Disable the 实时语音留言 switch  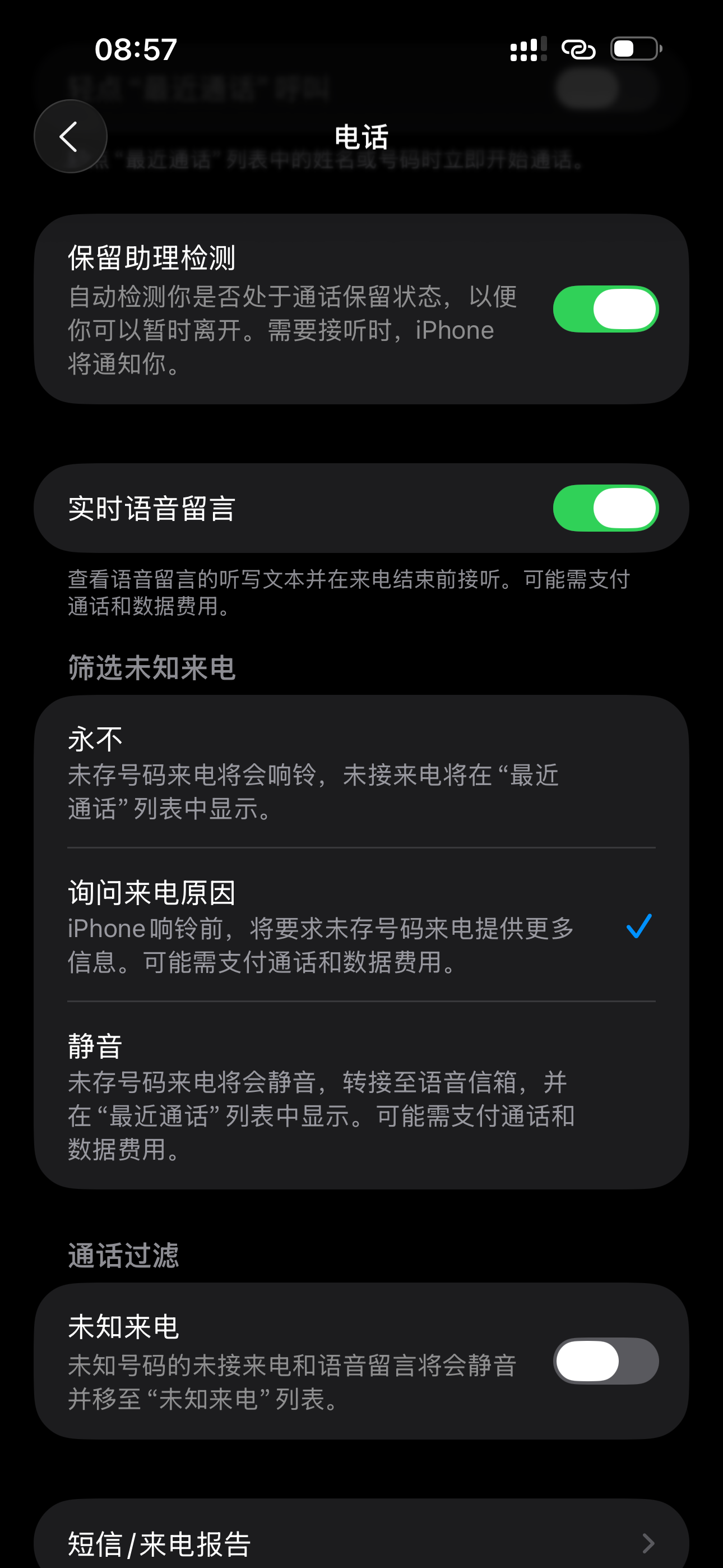tap(605, 508)
